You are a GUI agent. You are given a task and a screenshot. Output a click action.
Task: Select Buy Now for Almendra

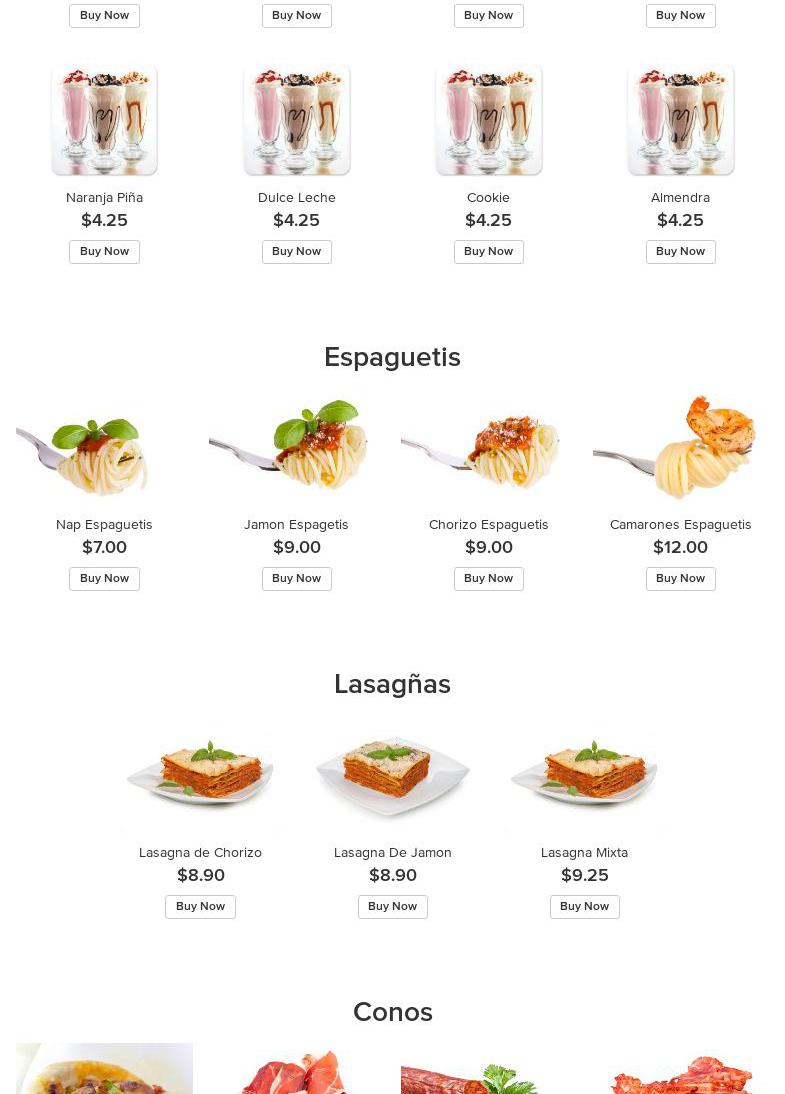tap(680, 252)
